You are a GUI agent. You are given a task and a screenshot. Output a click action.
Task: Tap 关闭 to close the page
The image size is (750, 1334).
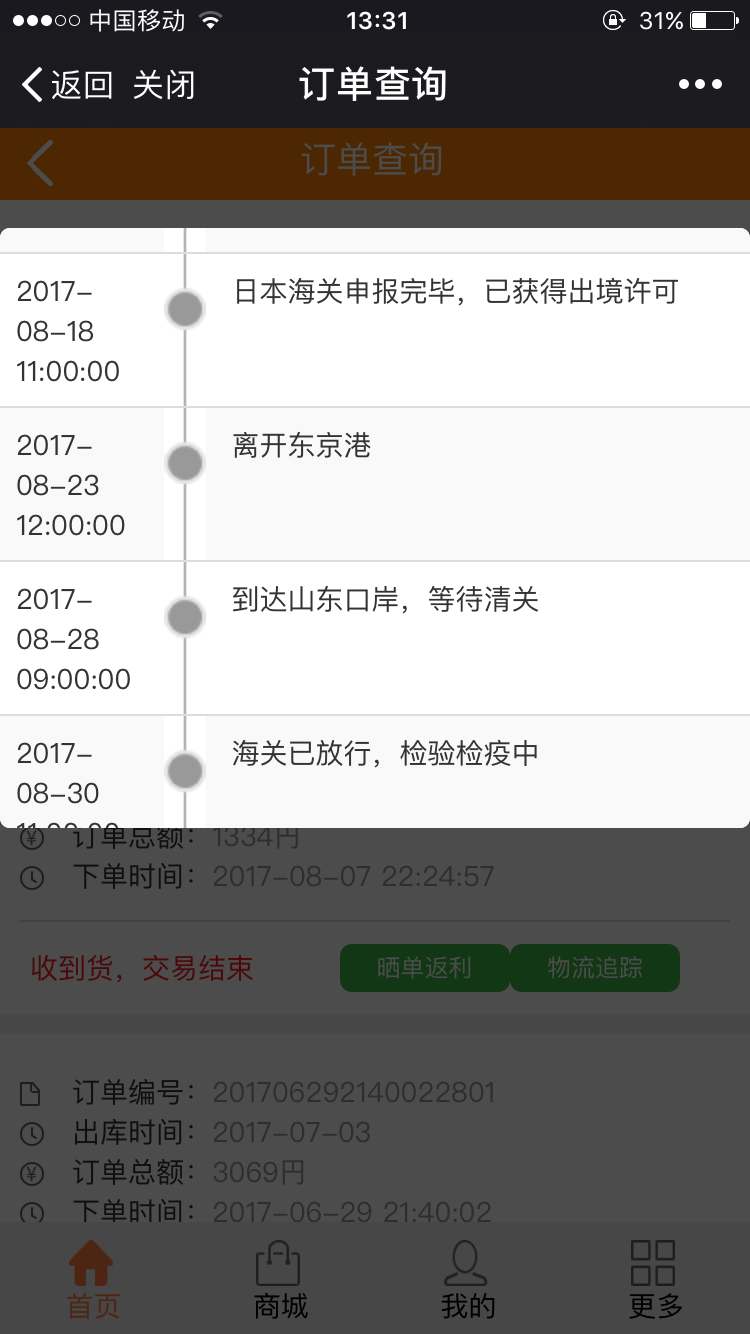164,85
